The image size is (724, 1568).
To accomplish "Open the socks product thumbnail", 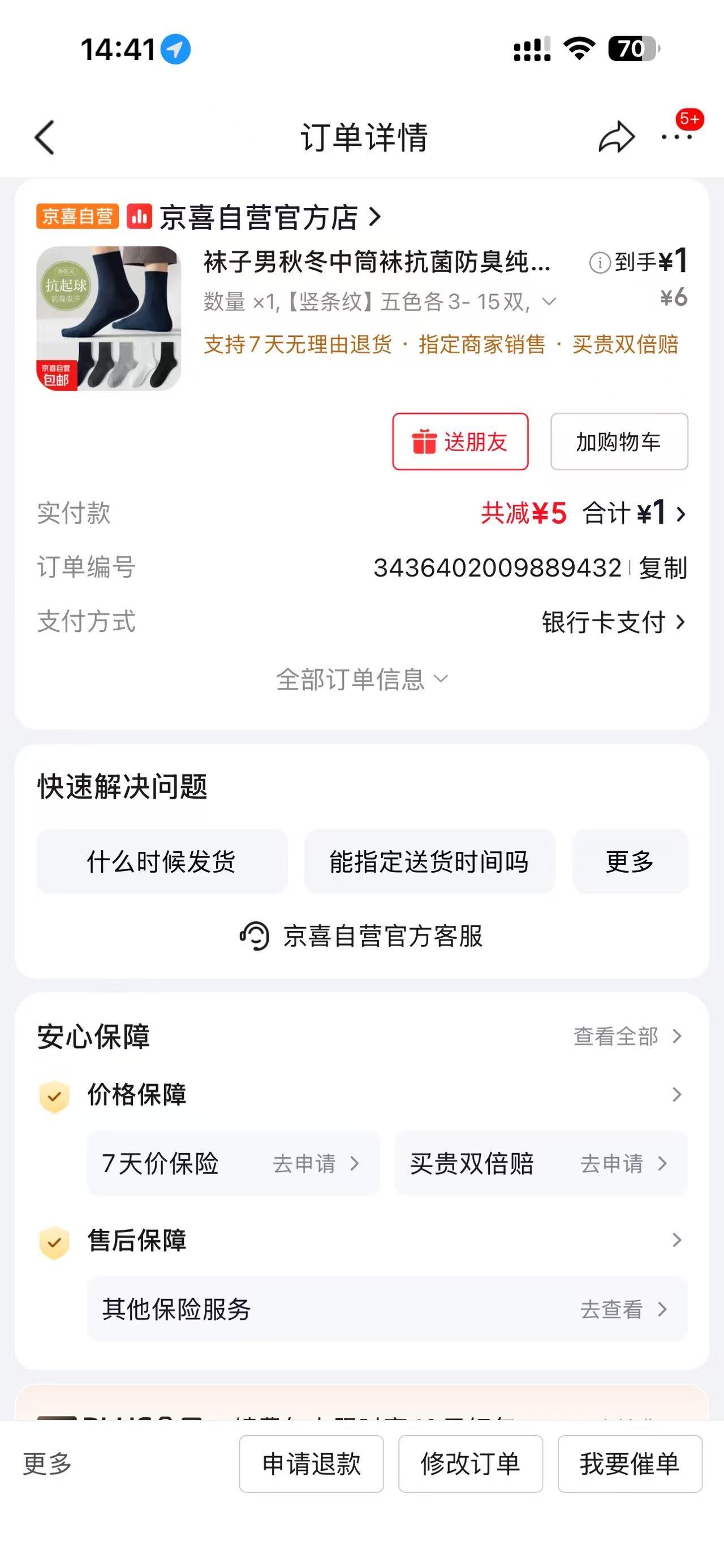I will click(x=109, y=318).
